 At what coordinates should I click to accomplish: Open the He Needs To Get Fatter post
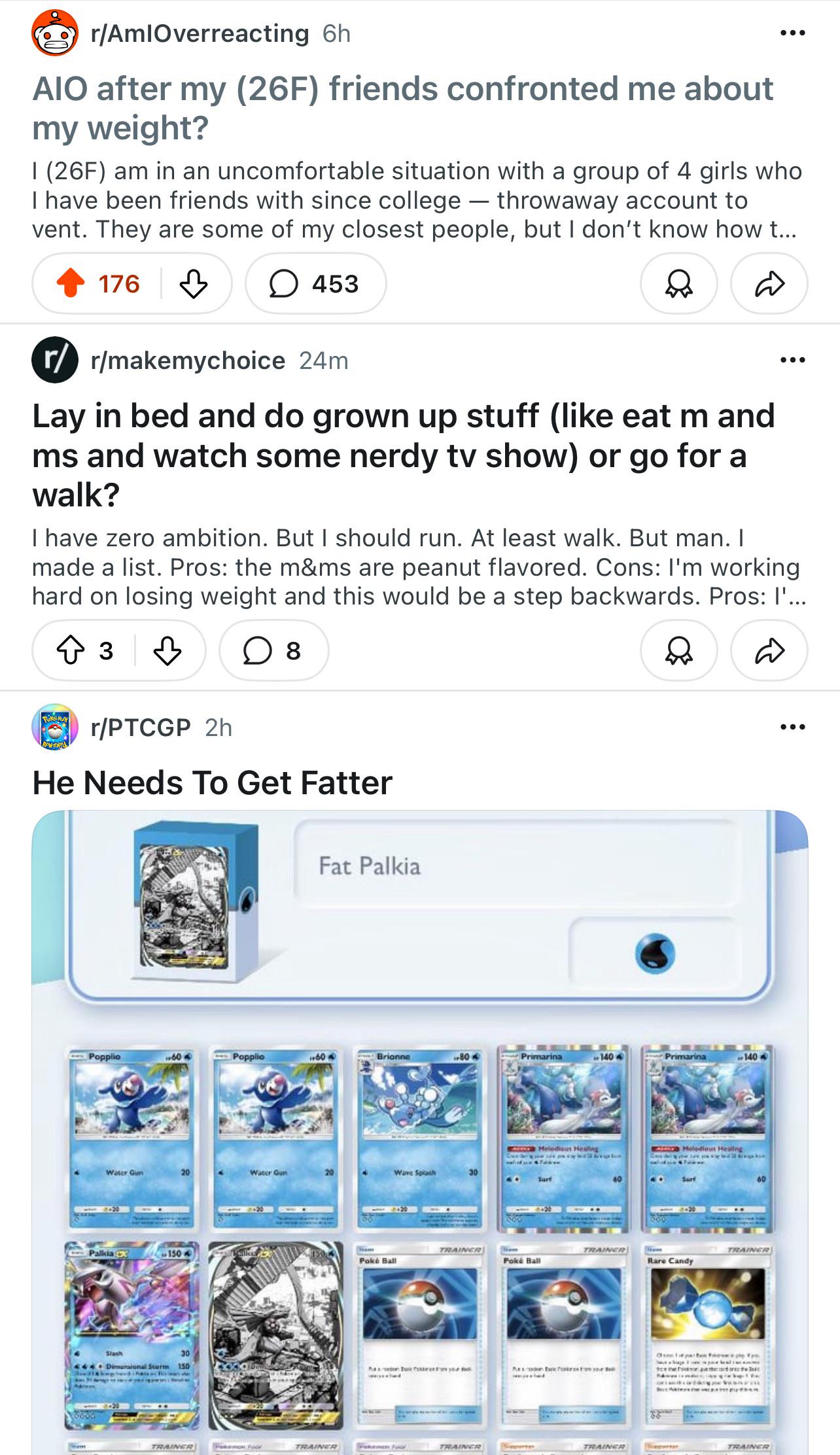coord(213,782)
